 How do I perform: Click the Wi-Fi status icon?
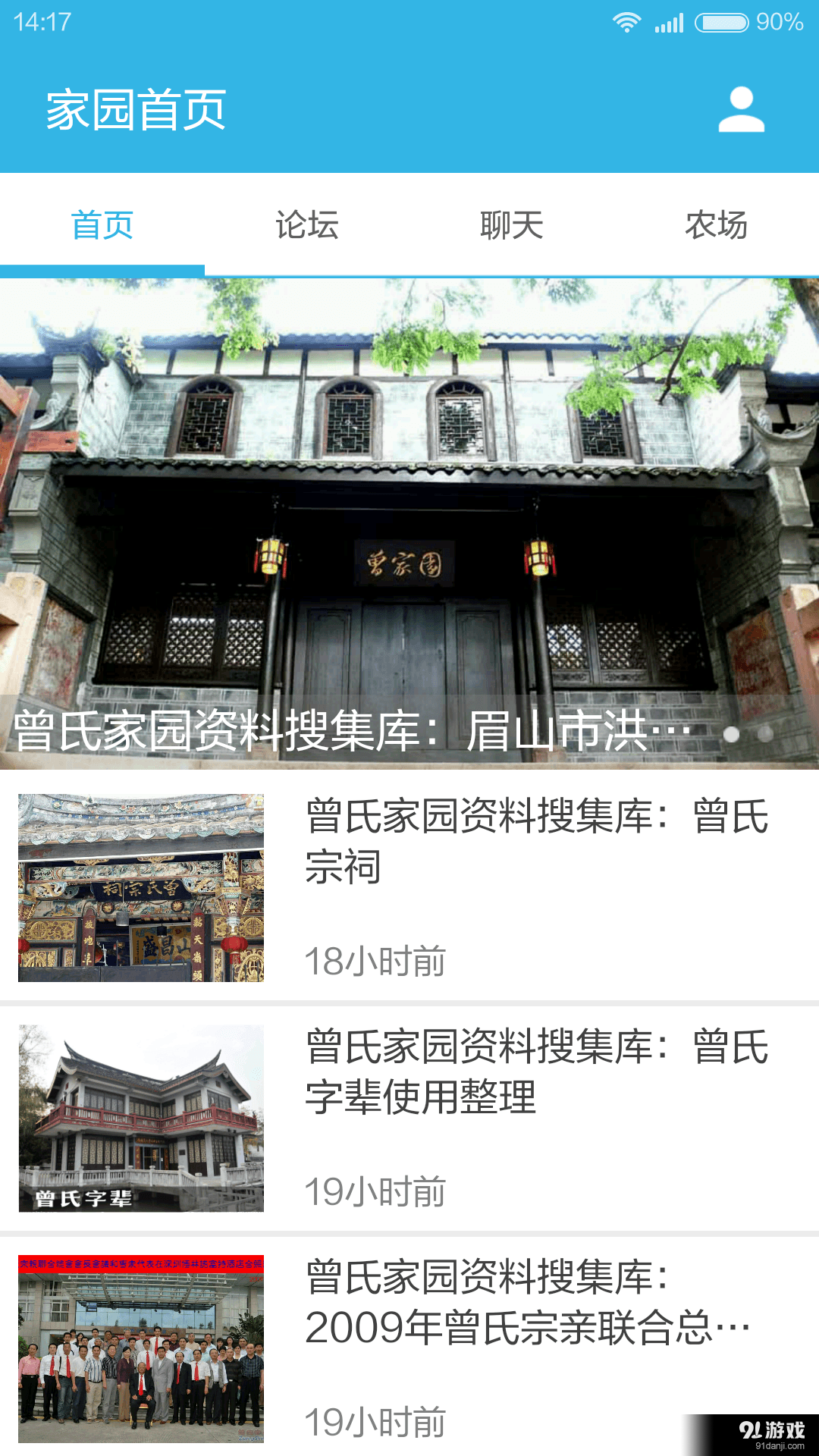[x=626, y=21]
